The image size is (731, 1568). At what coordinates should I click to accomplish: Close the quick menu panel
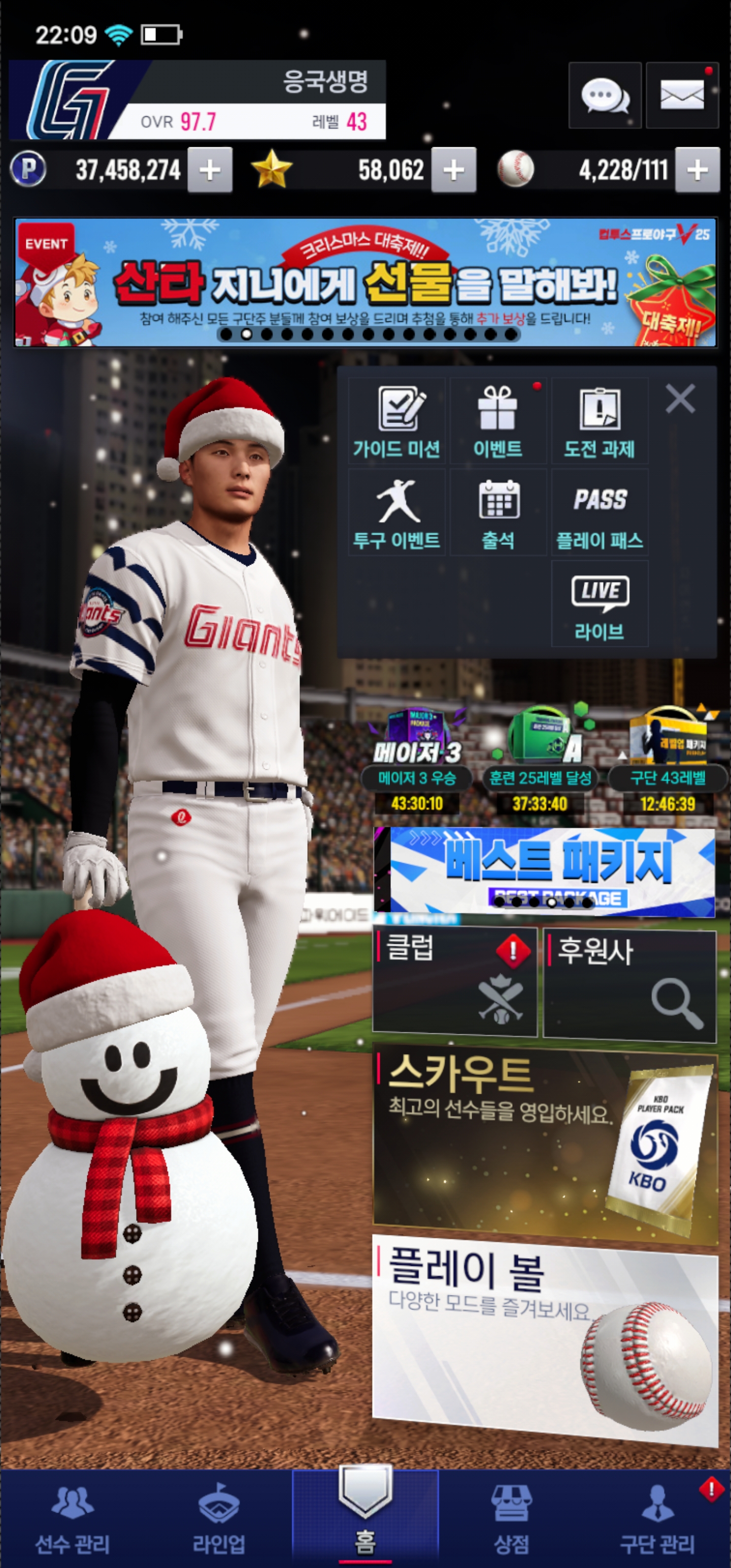point(680,399)
